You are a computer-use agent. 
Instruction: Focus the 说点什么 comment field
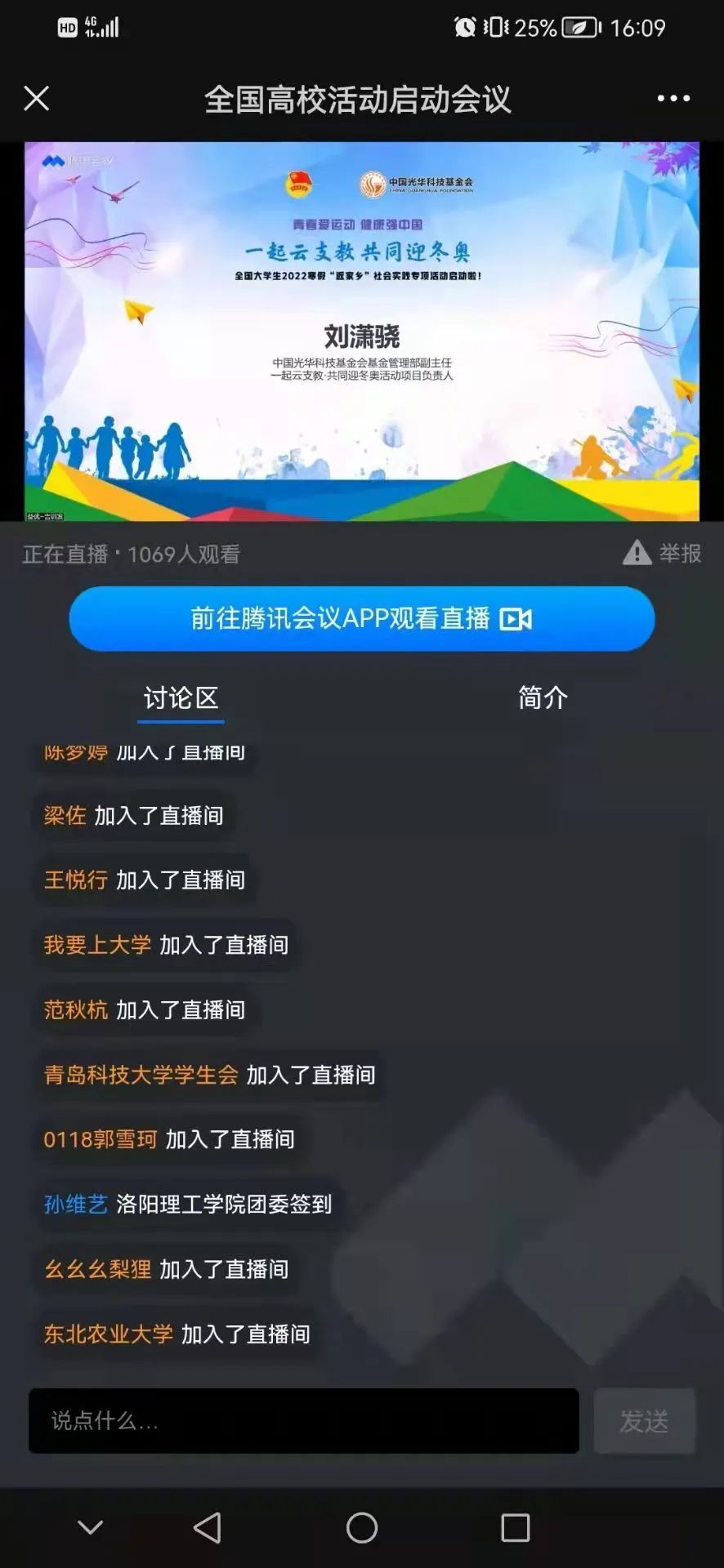coord(303,1420)
